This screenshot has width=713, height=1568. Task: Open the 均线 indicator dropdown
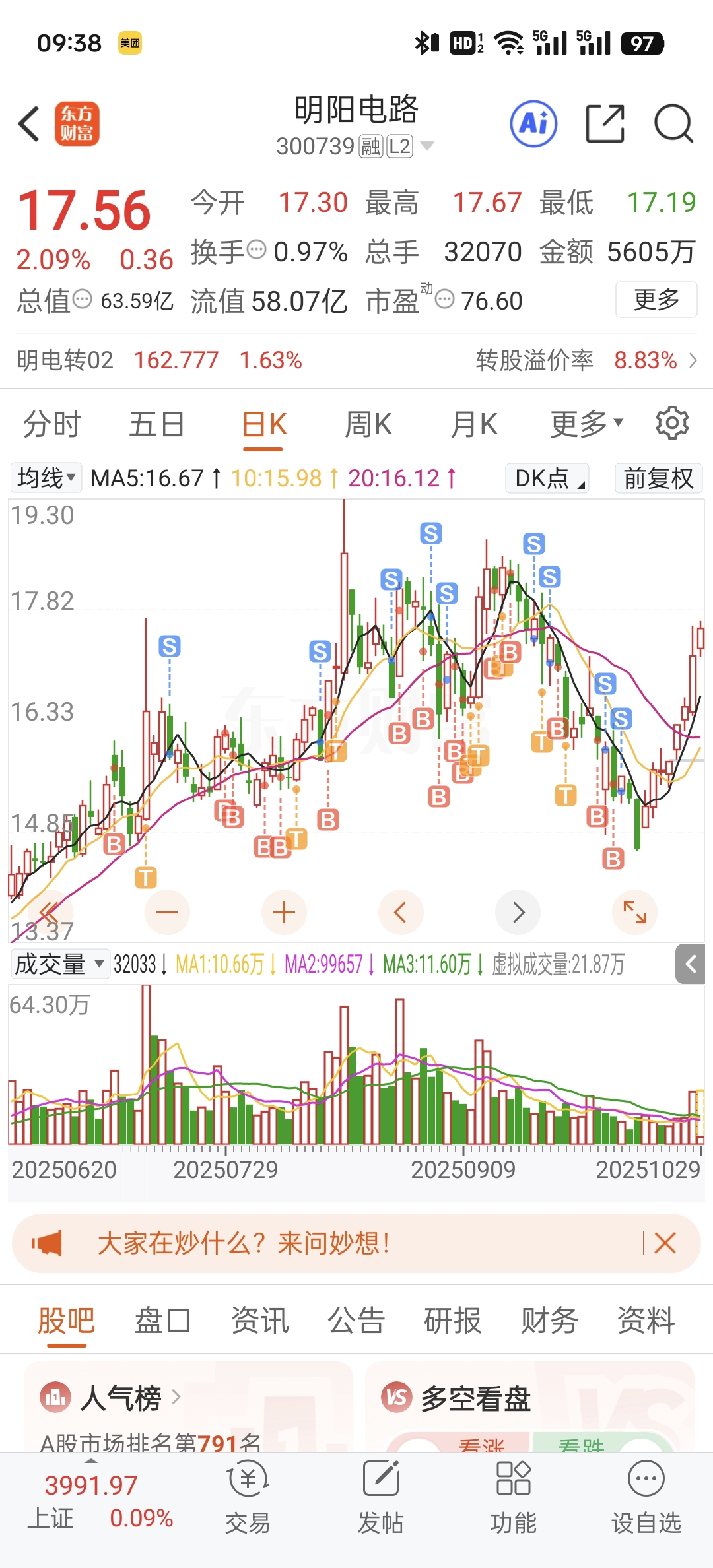point(46,478)
